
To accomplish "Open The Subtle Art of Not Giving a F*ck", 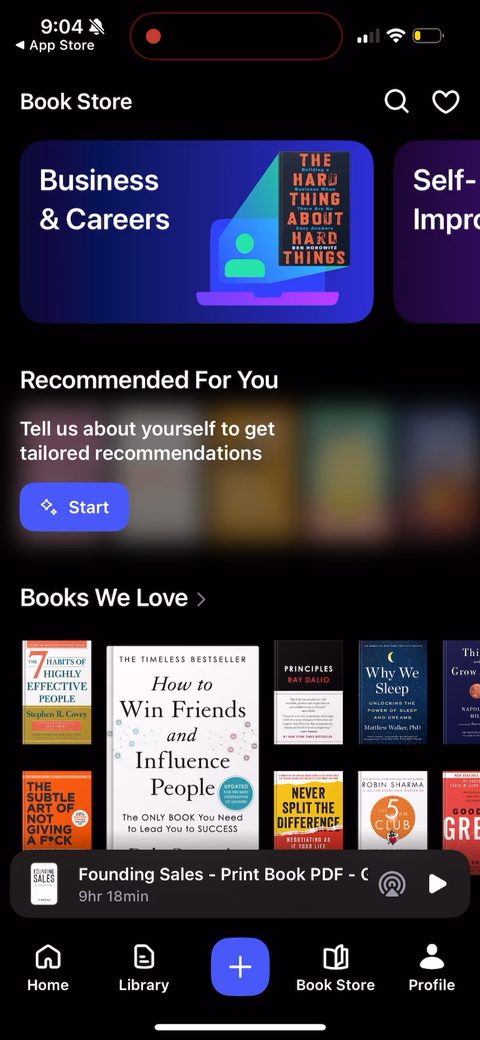I will (x=57, y=810).
